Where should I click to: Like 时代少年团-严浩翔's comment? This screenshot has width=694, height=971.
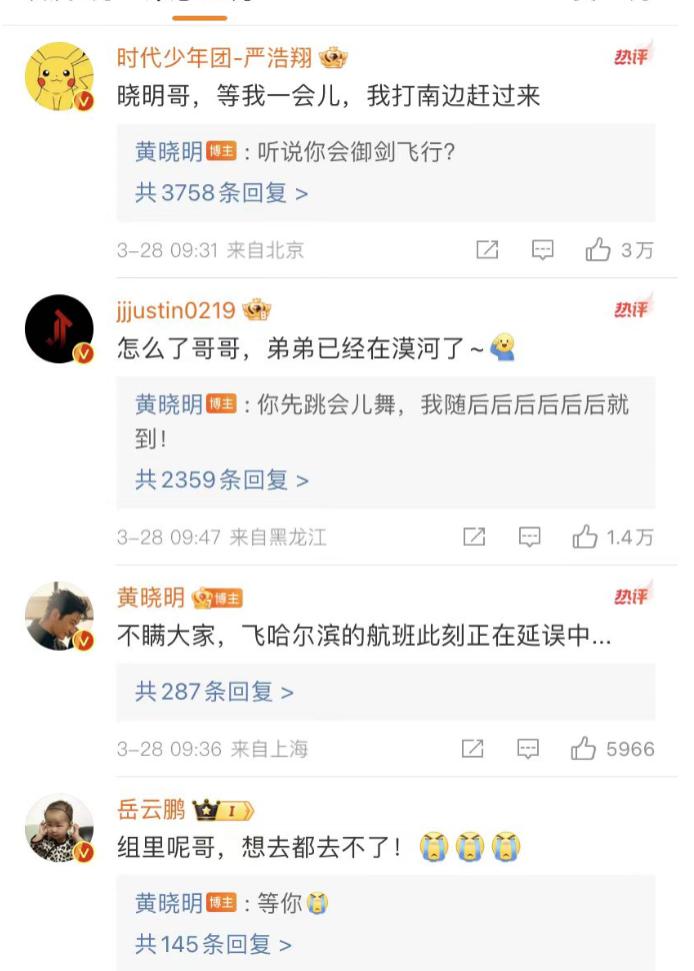coord(599,250)
